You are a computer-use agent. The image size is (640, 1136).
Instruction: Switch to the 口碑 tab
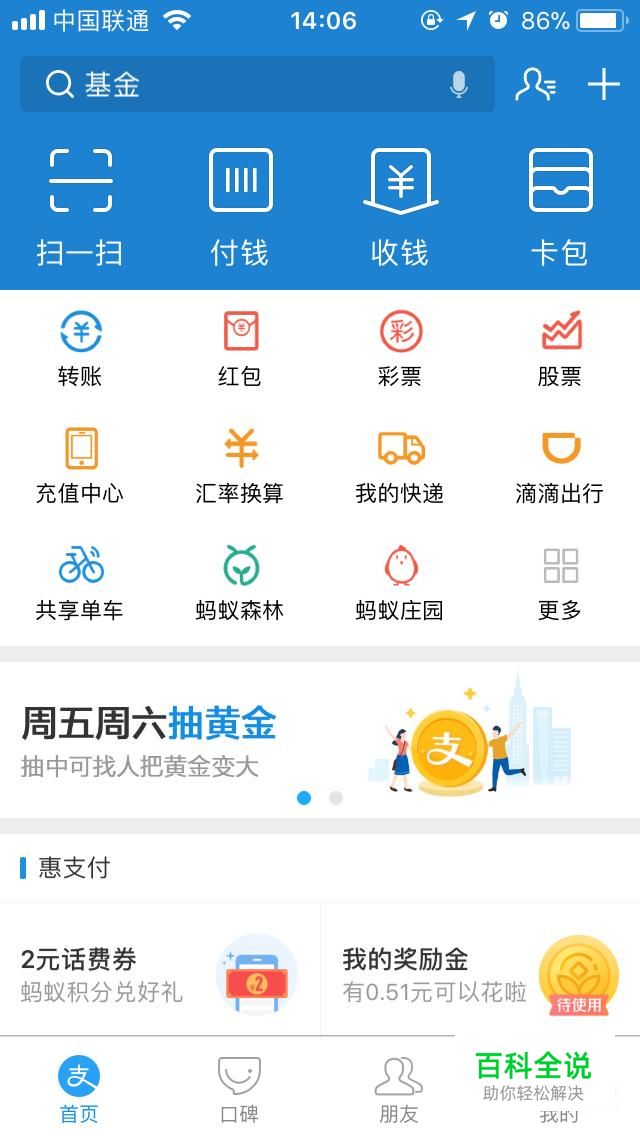240,1090
